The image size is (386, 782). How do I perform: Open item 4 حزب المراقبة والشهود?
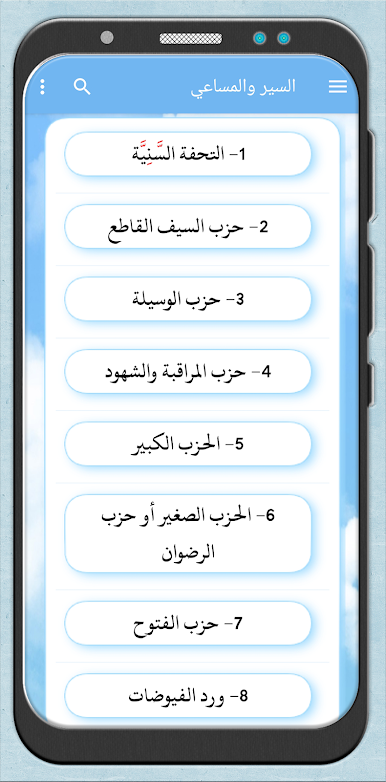click(x=188, y=372)
